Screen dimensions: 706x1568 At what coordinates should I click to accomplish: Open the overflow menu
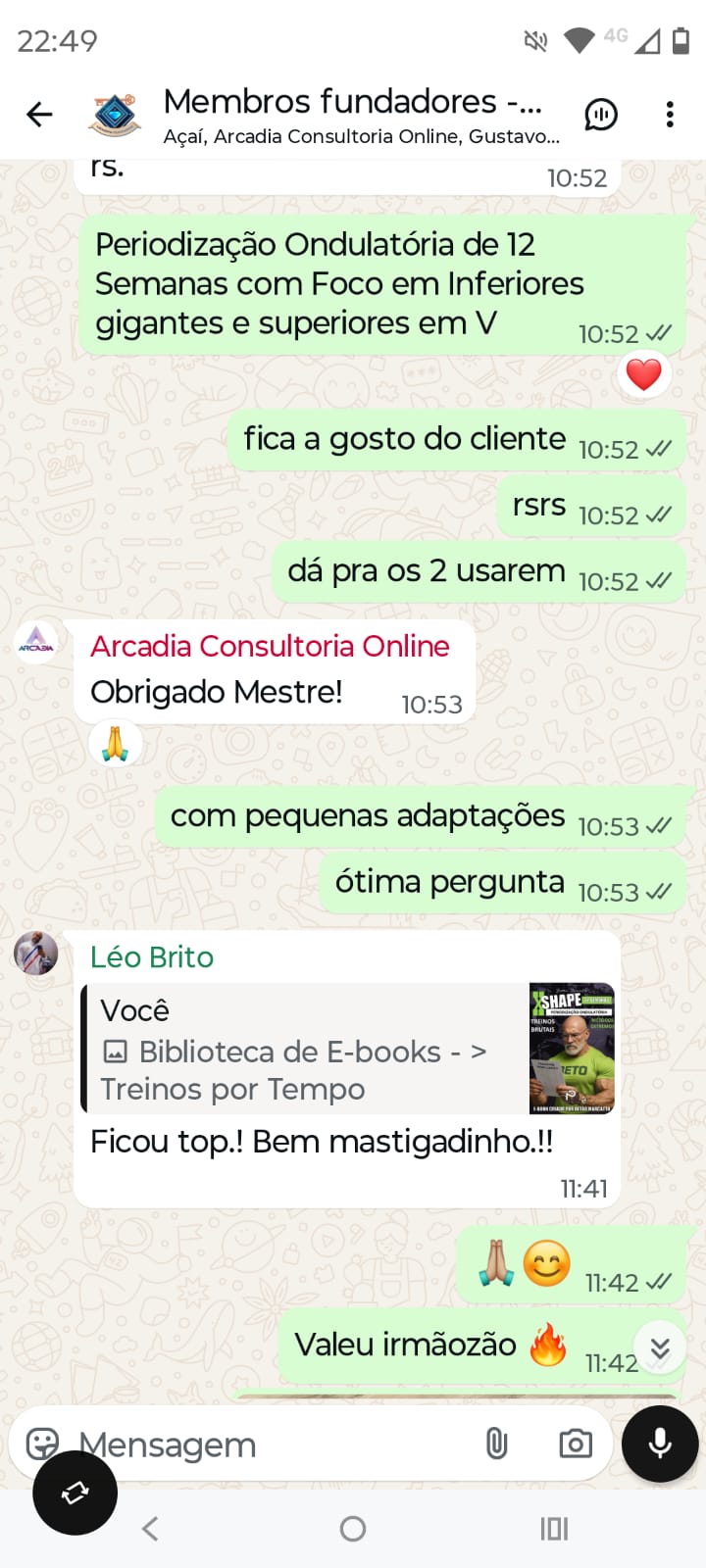coord(670,115)
